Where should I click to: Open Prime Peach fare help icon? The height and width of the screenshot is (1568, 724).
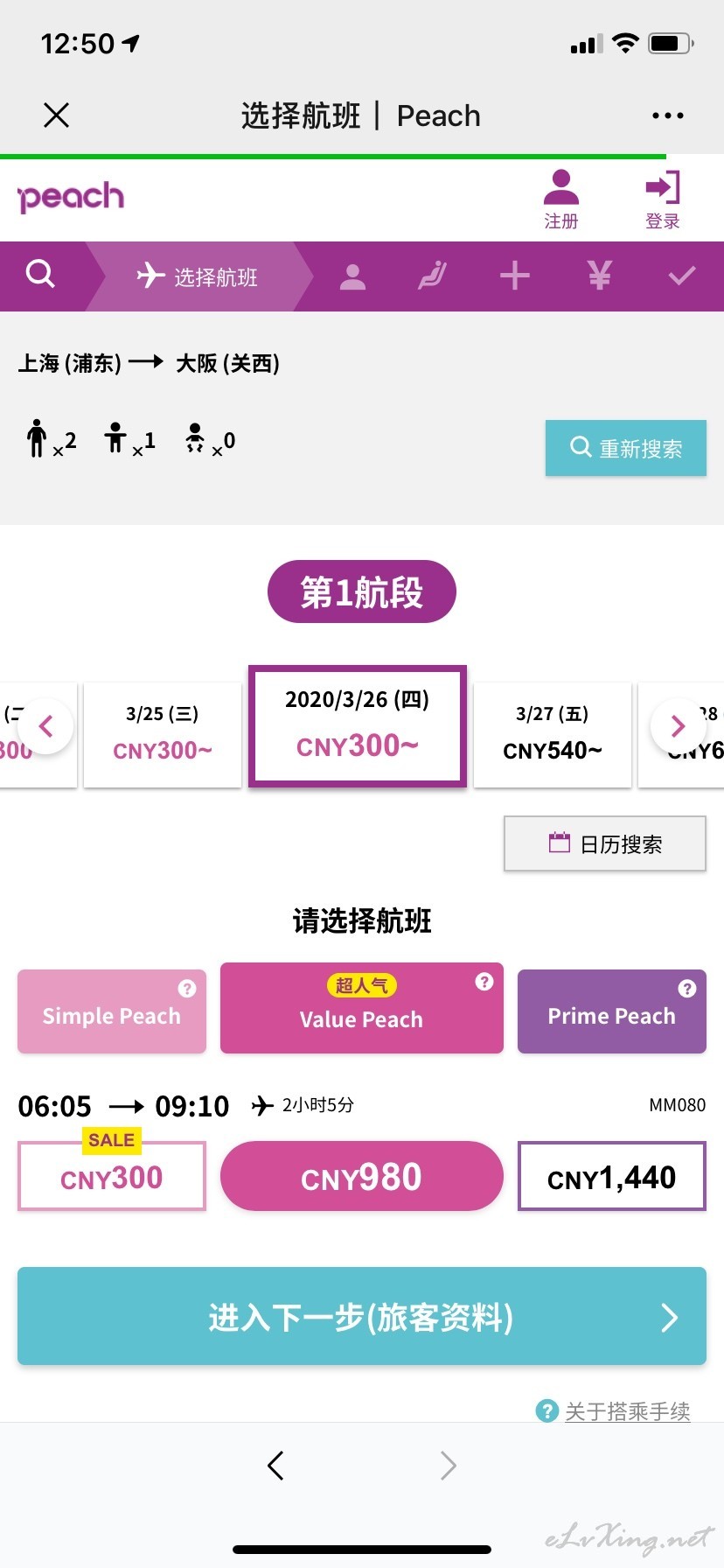click(687, 989)
